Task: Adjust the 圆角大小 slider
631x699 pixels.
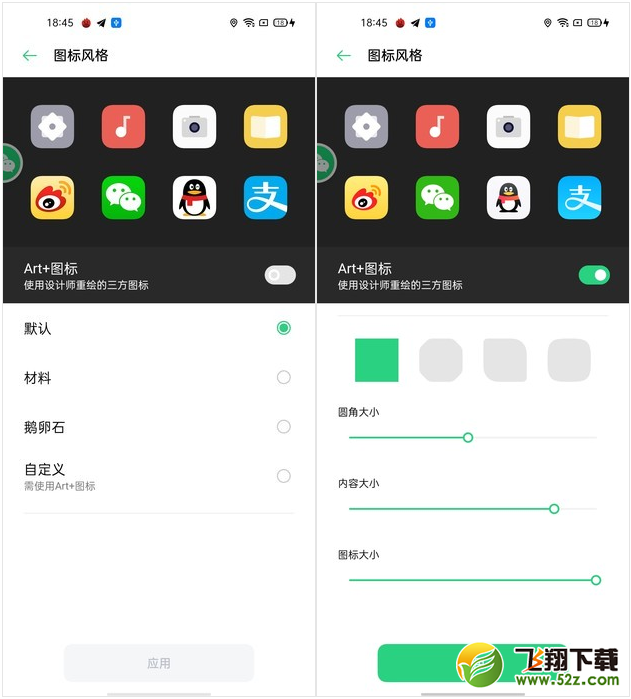Action: coord(468,438)
